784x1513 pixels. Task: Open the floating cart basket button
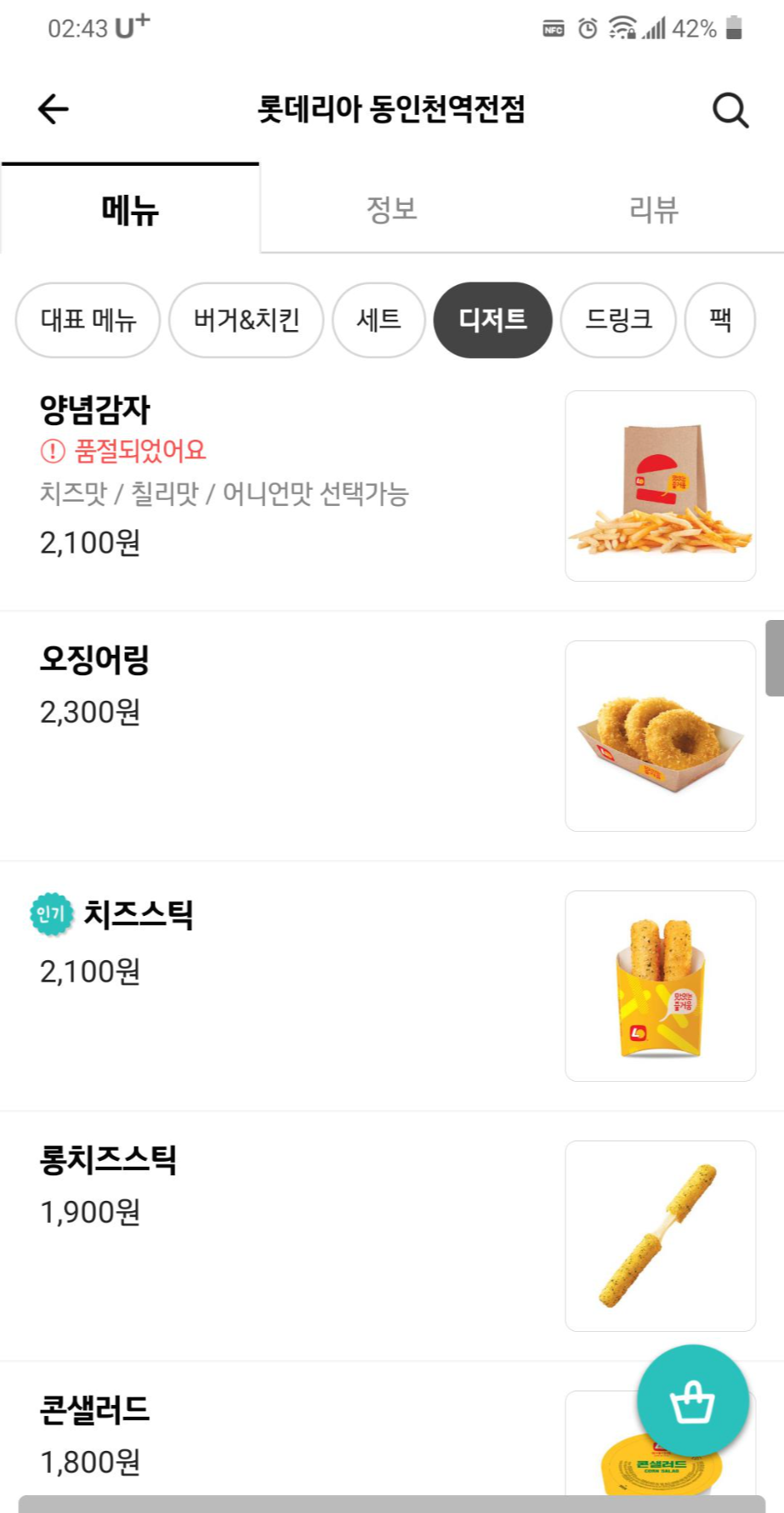coord(692,1401)
